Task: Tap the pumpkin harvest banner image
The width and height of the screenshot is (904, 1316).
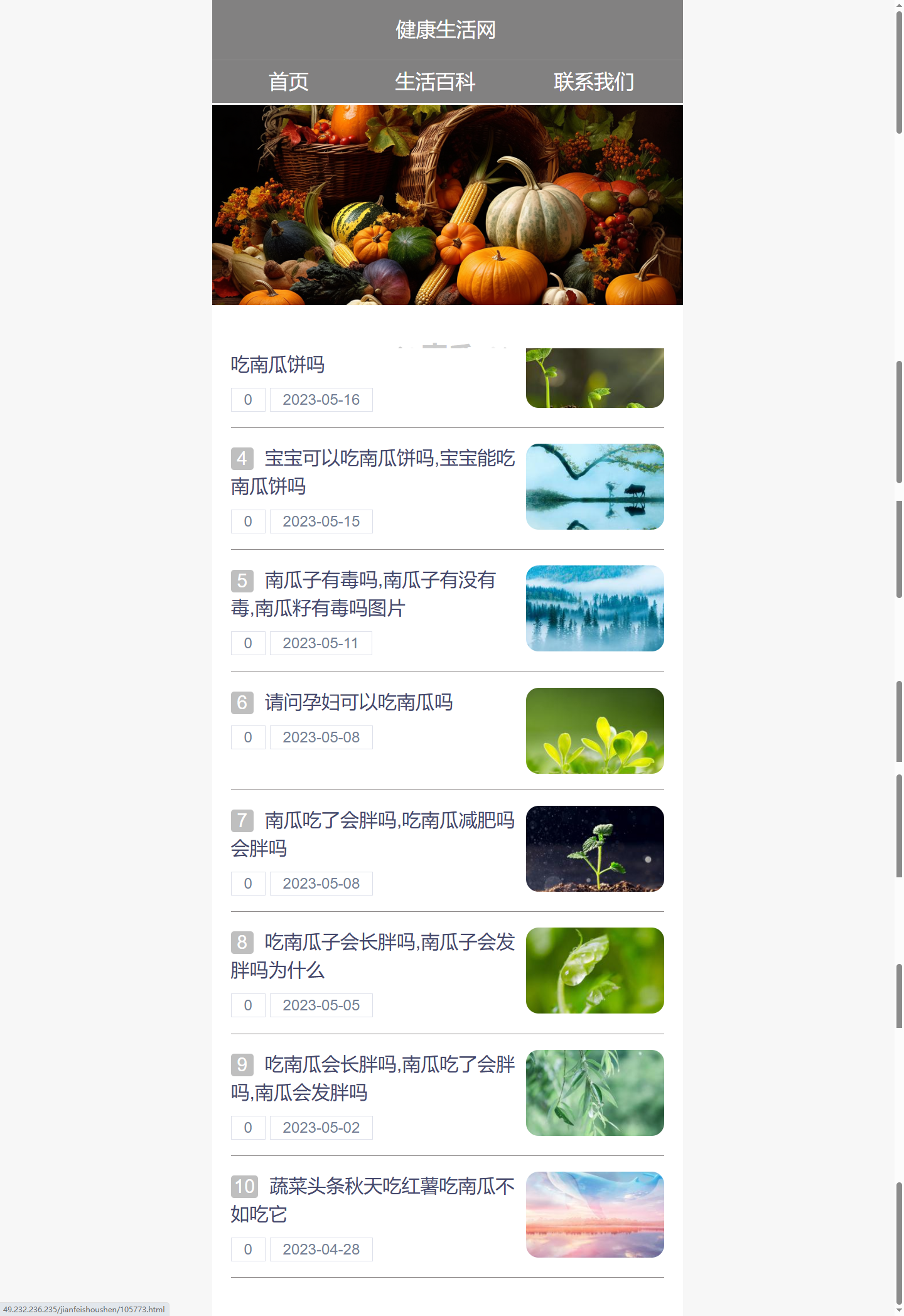Action: (x=448, y=205)
